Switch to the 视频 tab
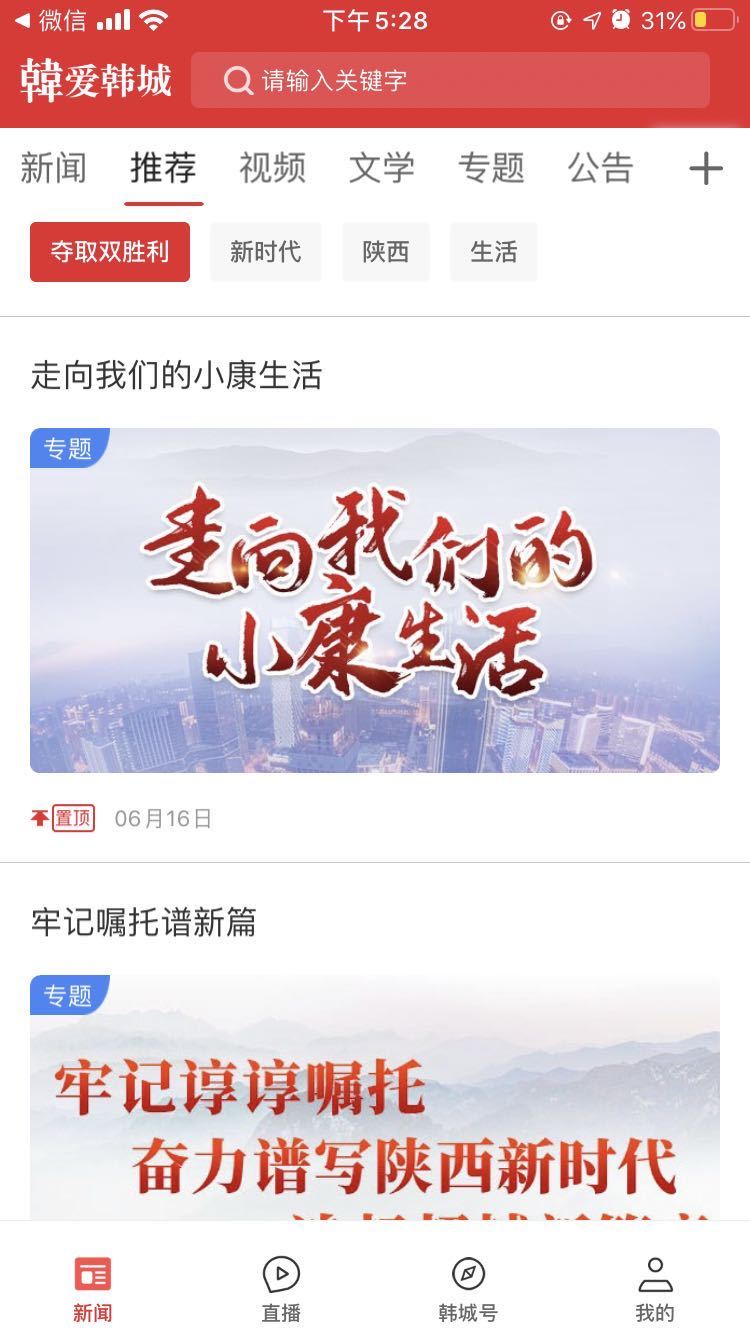Image resolution: width=750 pixels, height=1334 pixels. [x=272, y=168]
